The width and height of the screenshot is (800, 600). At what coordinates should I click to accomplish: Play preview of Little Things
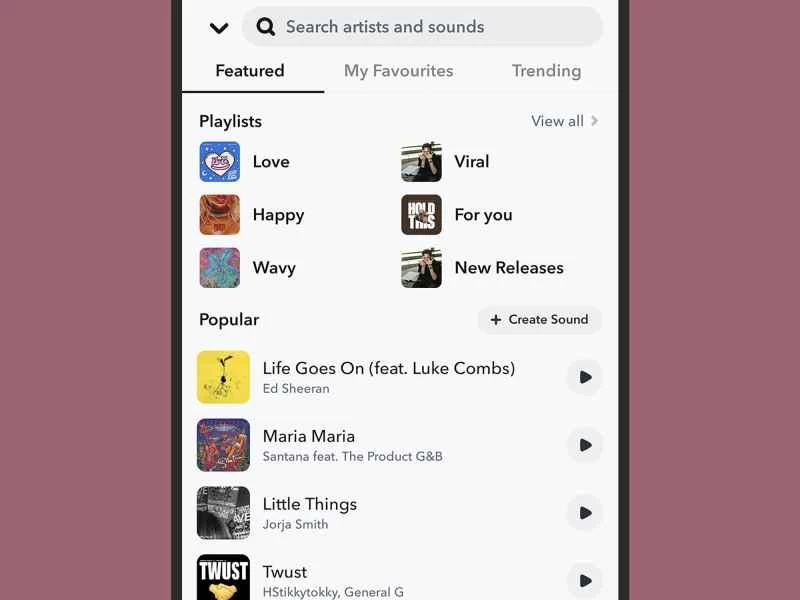[585, 513]
